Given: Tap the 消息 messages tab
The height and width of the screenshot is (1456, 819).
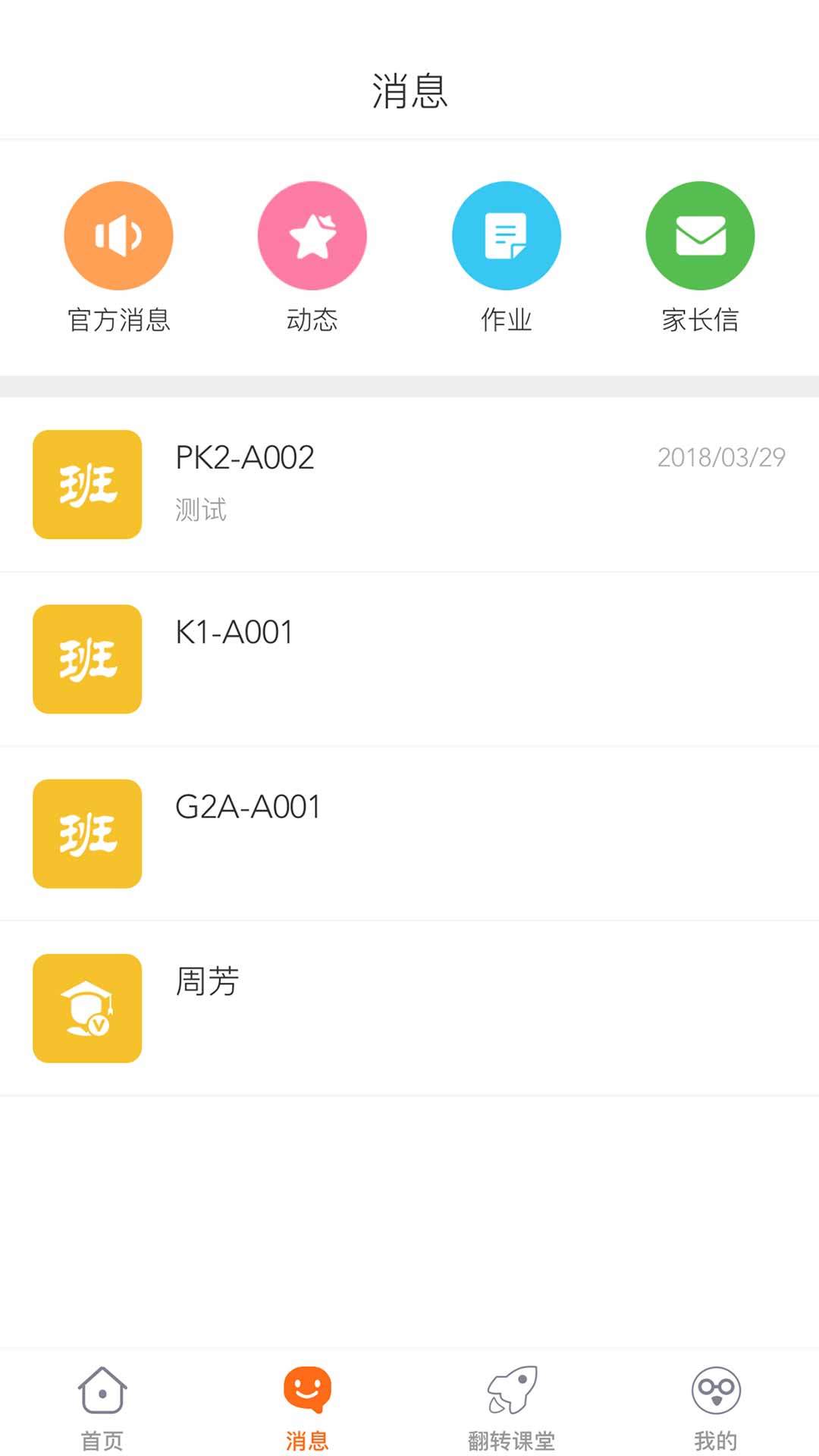Looking at the screenshot, I should tap(307, 1407).
